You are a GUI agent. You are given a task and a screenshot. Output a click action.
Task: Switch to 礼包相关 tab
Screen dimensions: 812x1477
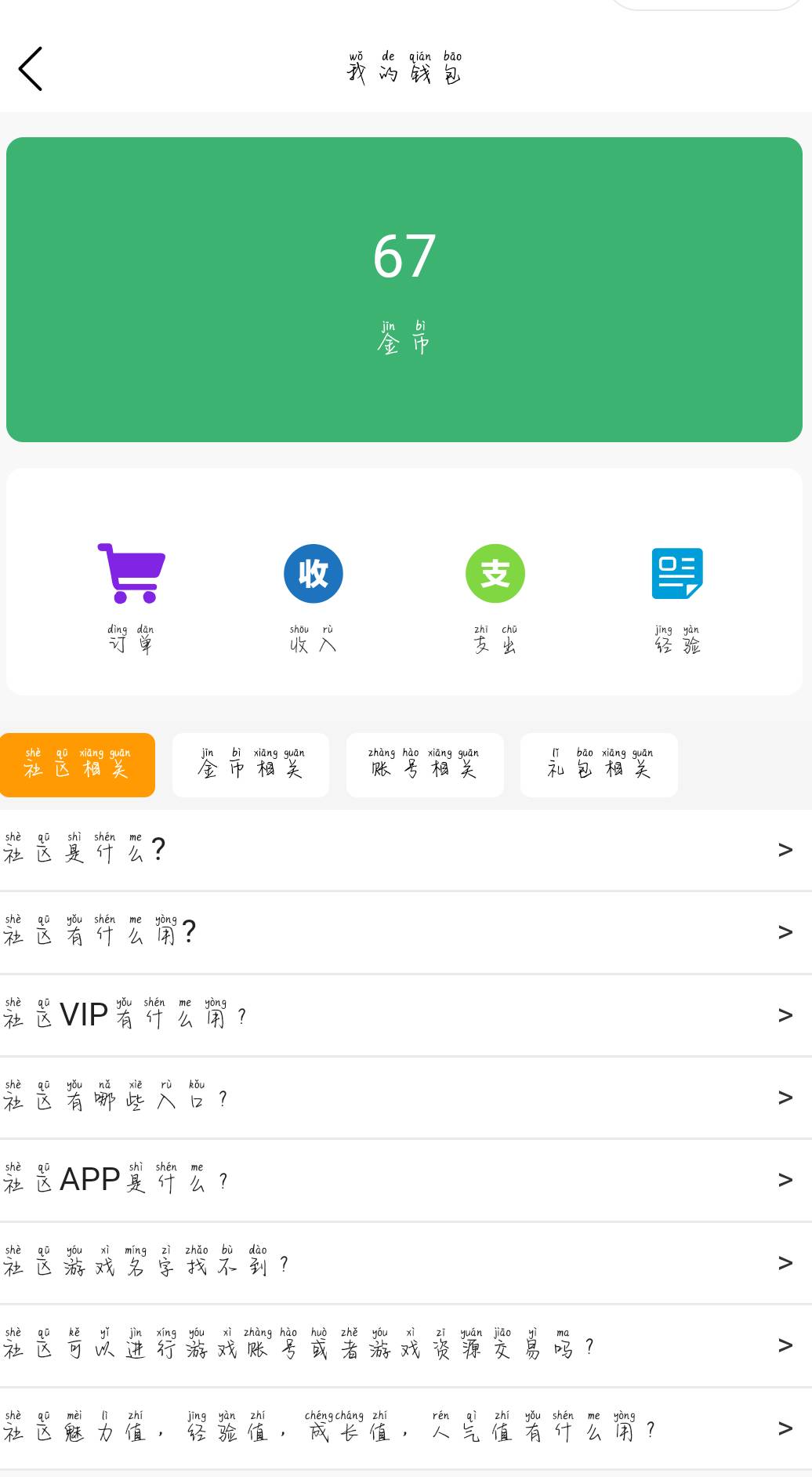coord(599,765)
